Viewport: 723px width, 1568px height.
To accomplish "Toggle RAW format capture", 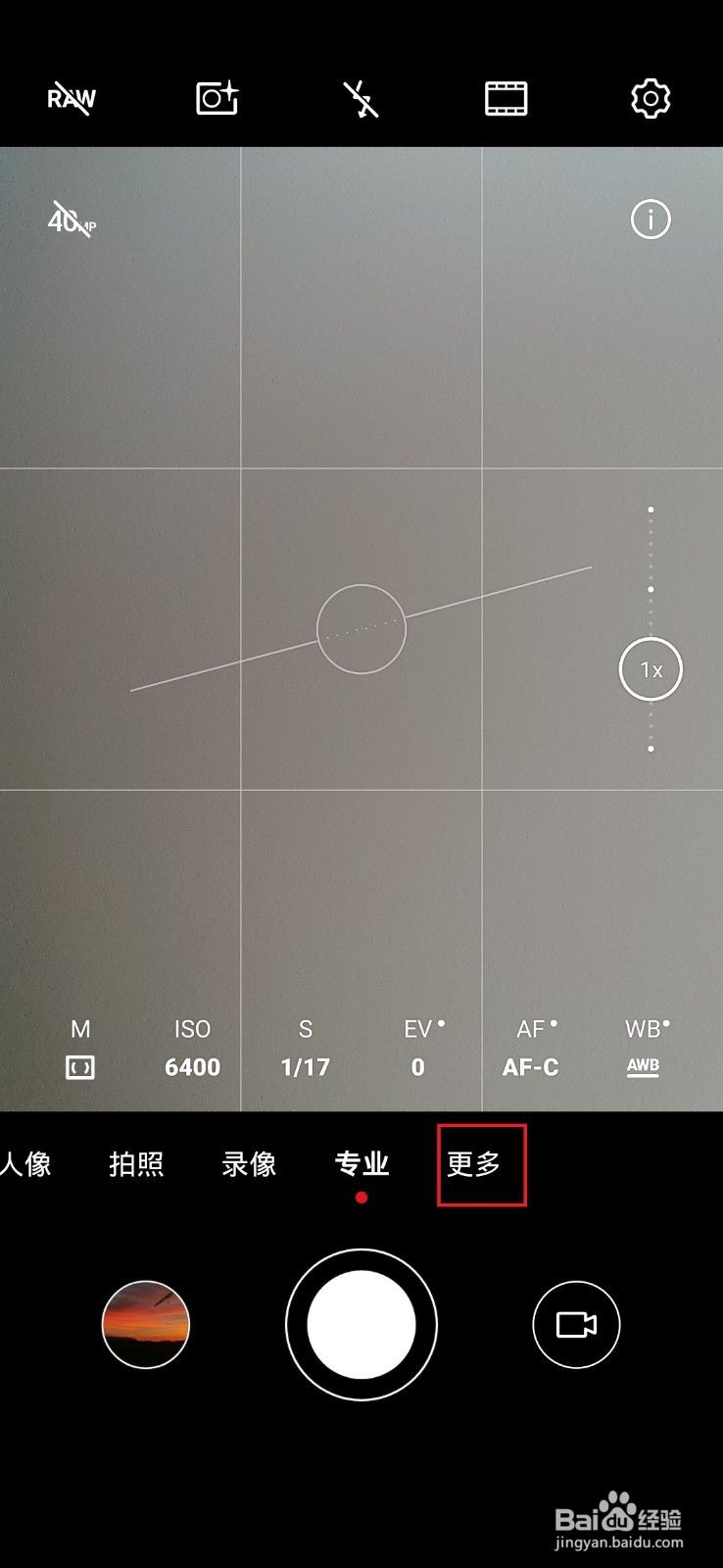I will (70, 98).
